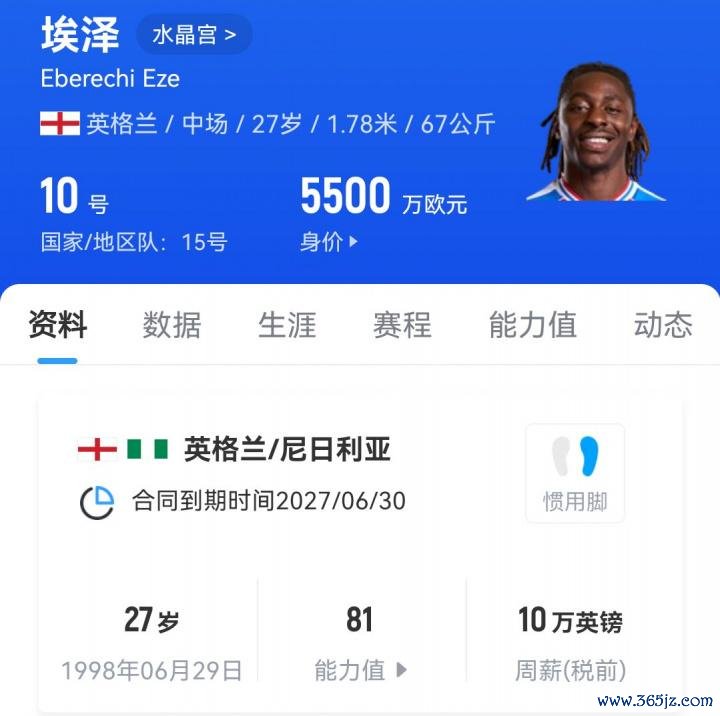Expand the 身价 market value details
The height and width of the screenshot is (716, 720).
pyautogui.click(x=329, y=242)
